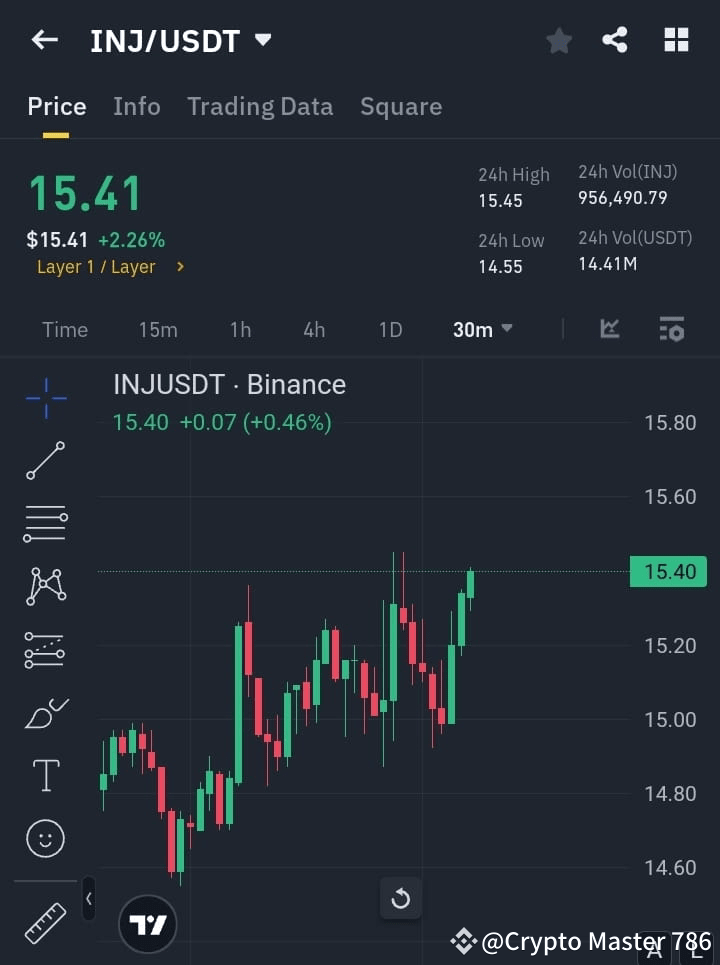720x965 pixels.
Task: Open the emoji sticker tool
Action: pos(45,838)
